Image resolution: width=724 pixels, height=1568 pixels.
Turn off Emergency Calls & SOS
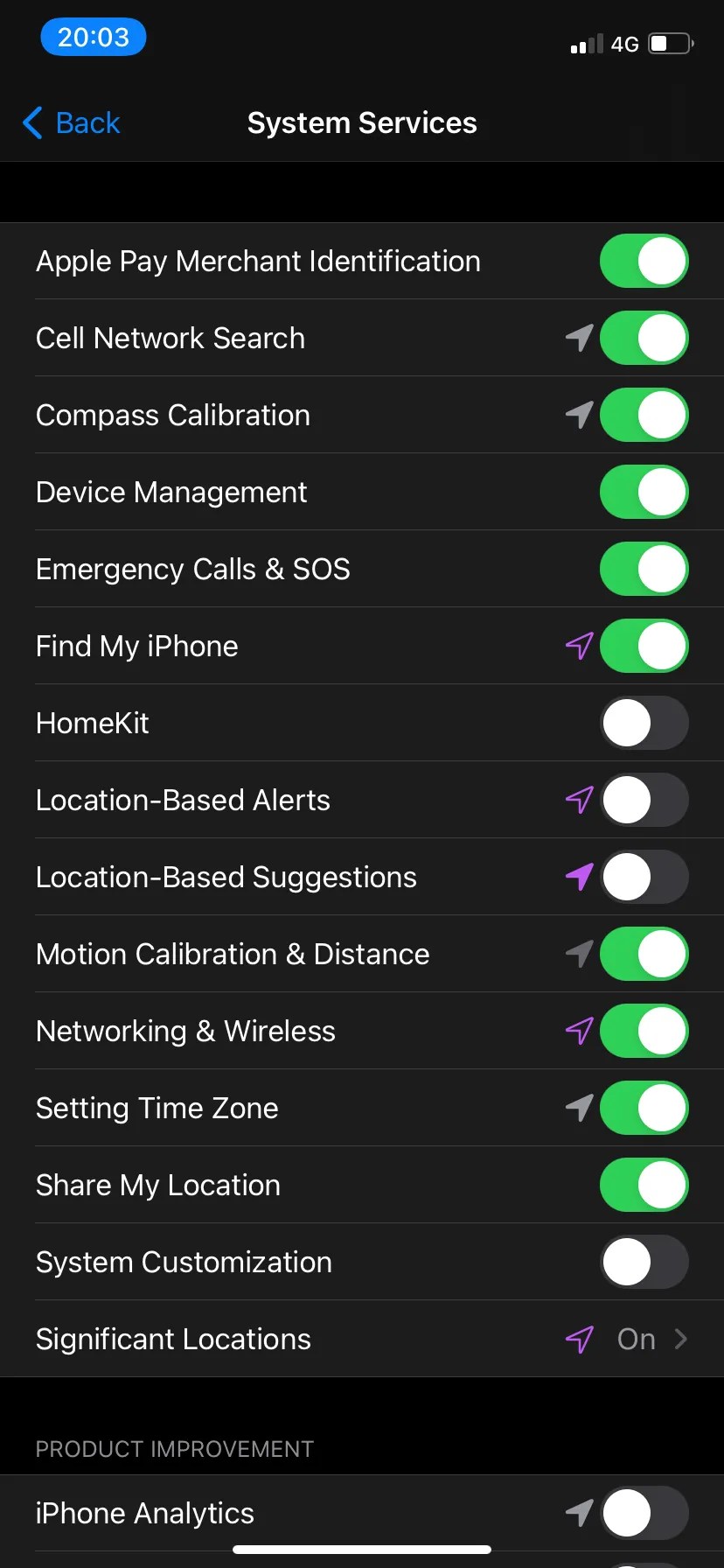click(644, 569)
